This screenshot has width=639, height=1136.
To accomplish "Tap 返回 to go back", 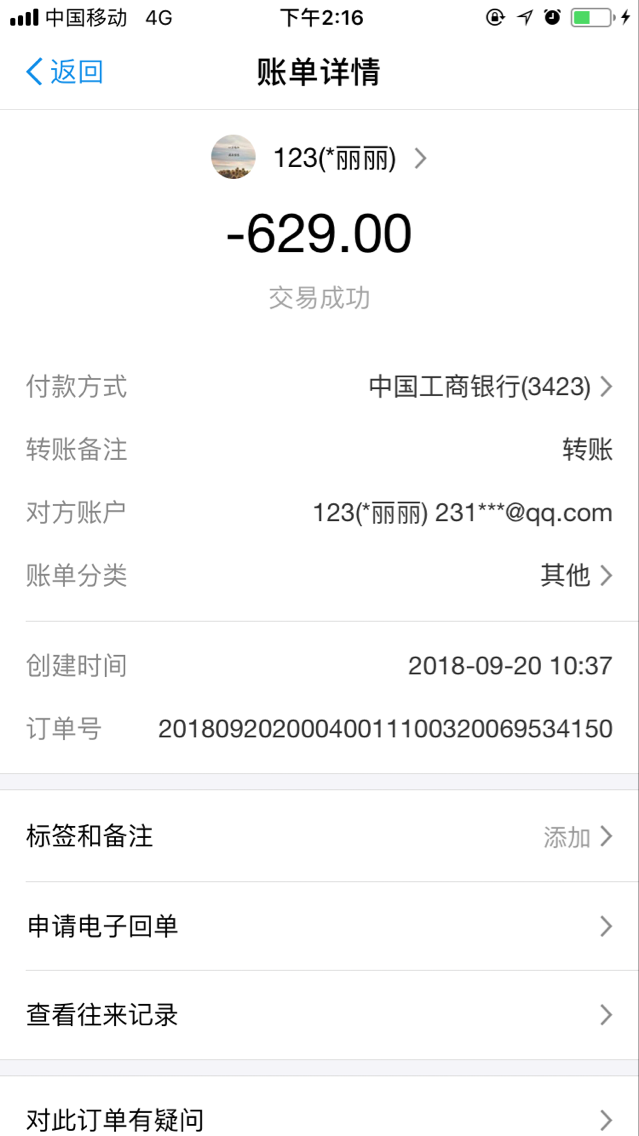I will click(x=65, y=72).
